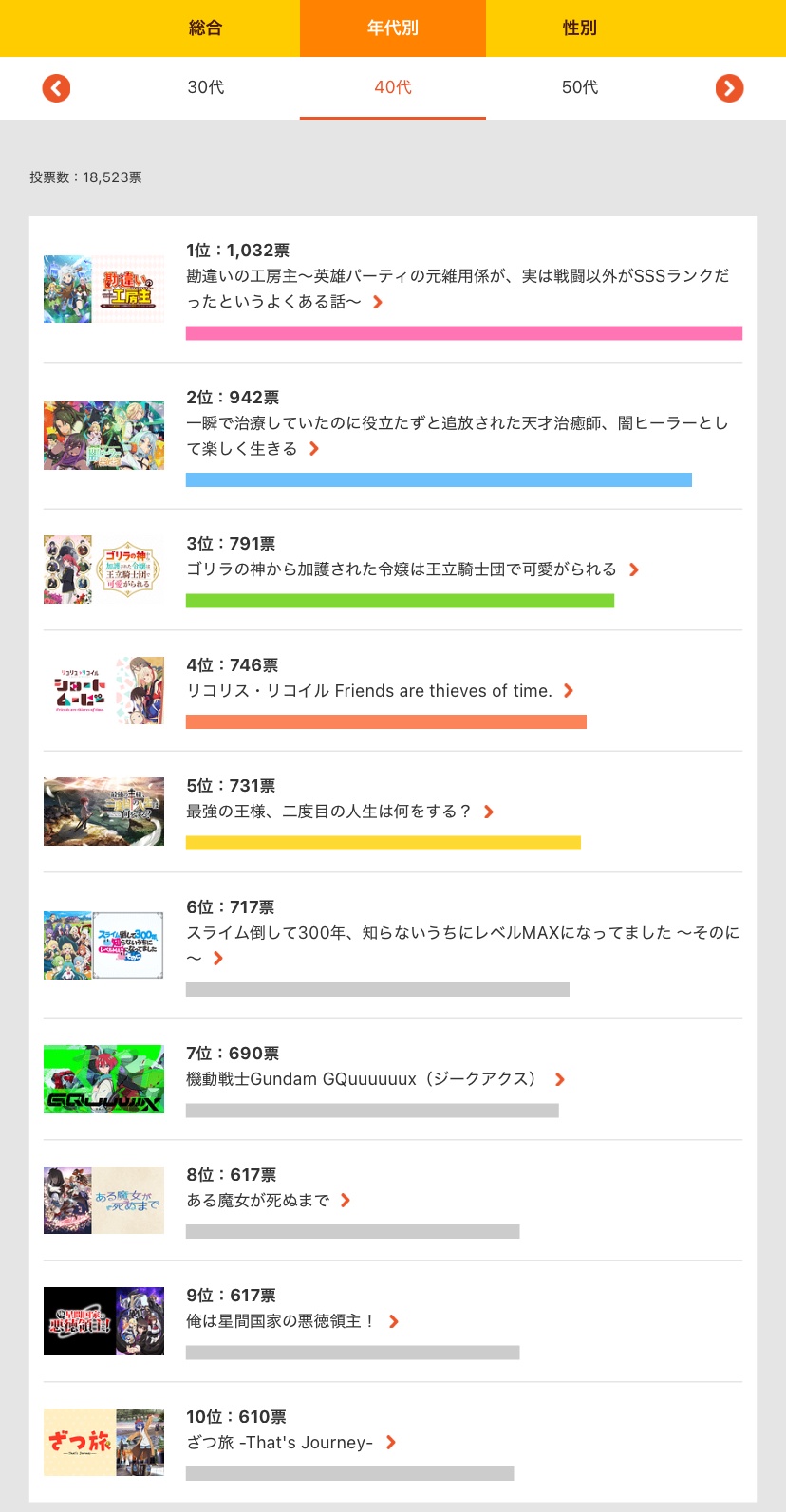Image resolution: width=786 pixels, height=1512 pixels.
Task: Tap the left arrow to previous age groups
Action: click(x=57, y=88)
